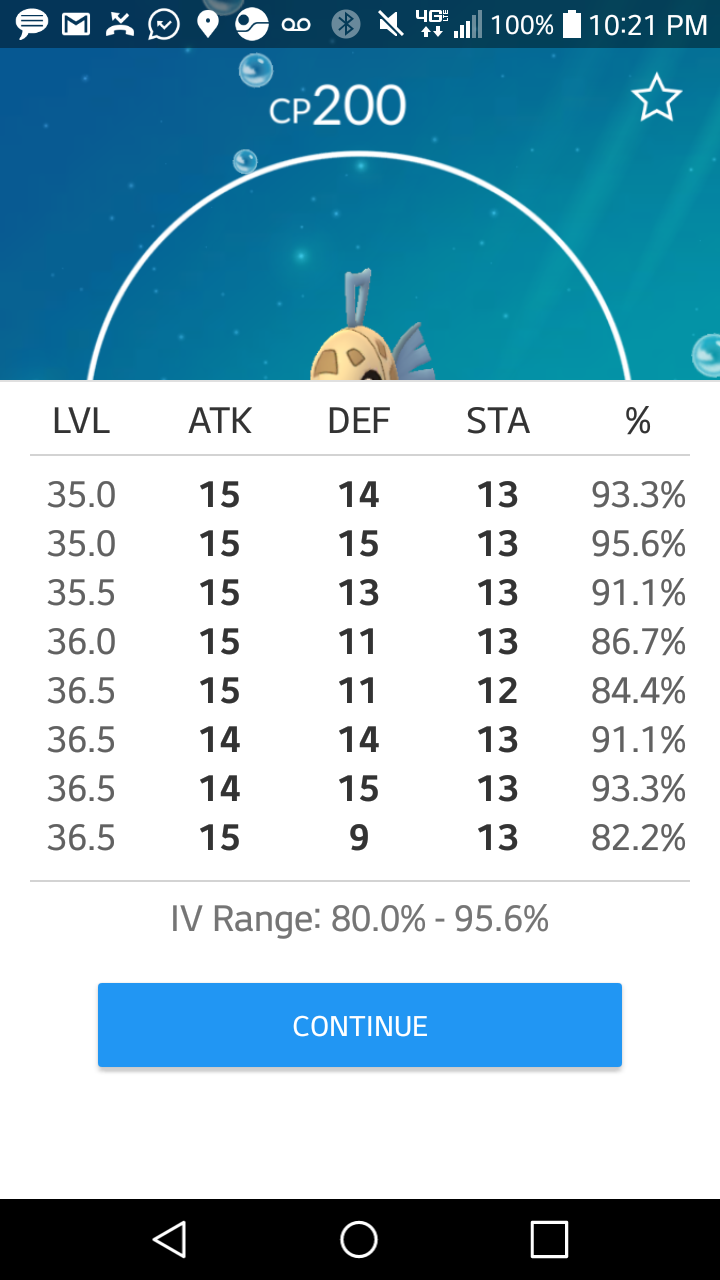720x1280 pixels.
Task: Tap the CONTINUE button
Action: point(360,1025)
